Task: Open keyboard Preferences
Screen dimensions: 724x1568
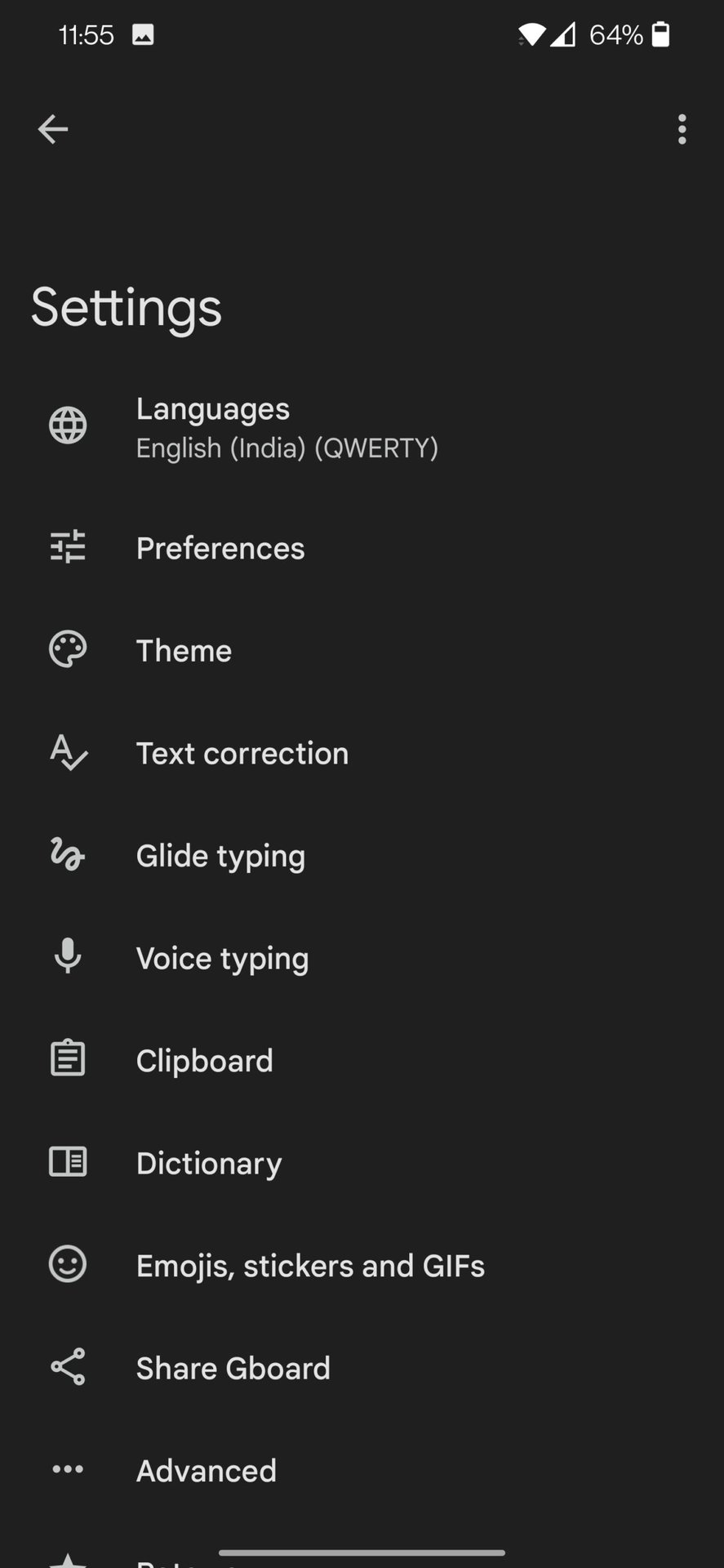Action: click(220, 548)
